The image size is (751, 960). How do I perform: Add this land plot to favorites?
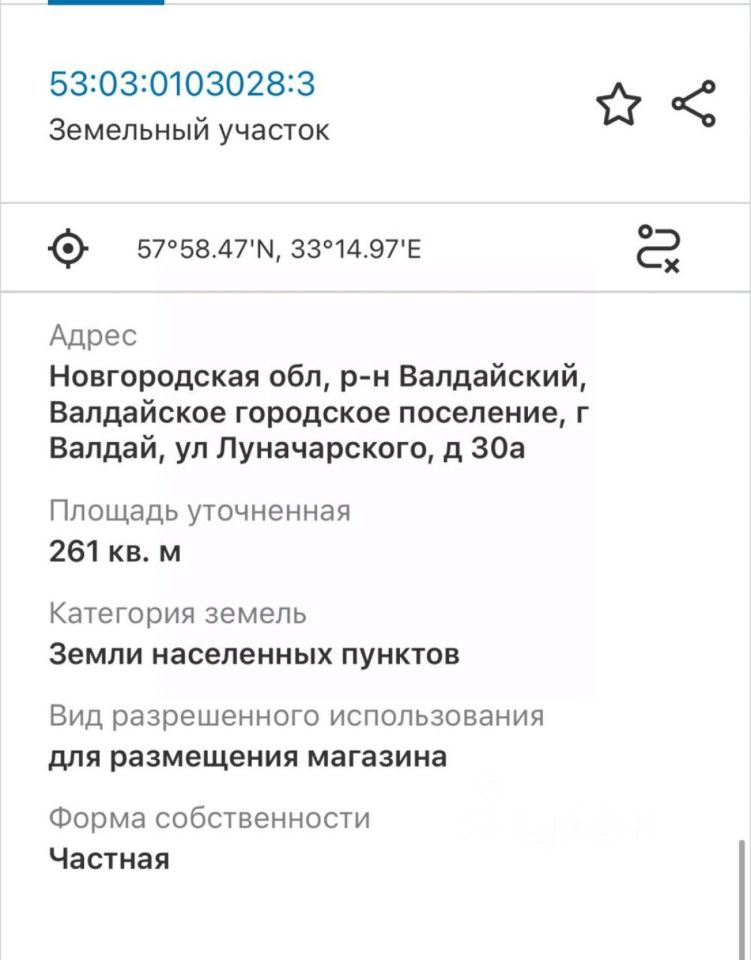(617, 105)
